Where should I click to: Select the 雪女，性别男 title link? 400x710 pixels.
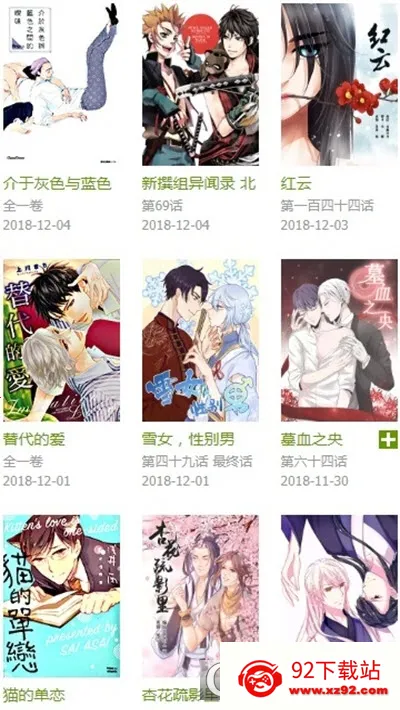[188, 439]
